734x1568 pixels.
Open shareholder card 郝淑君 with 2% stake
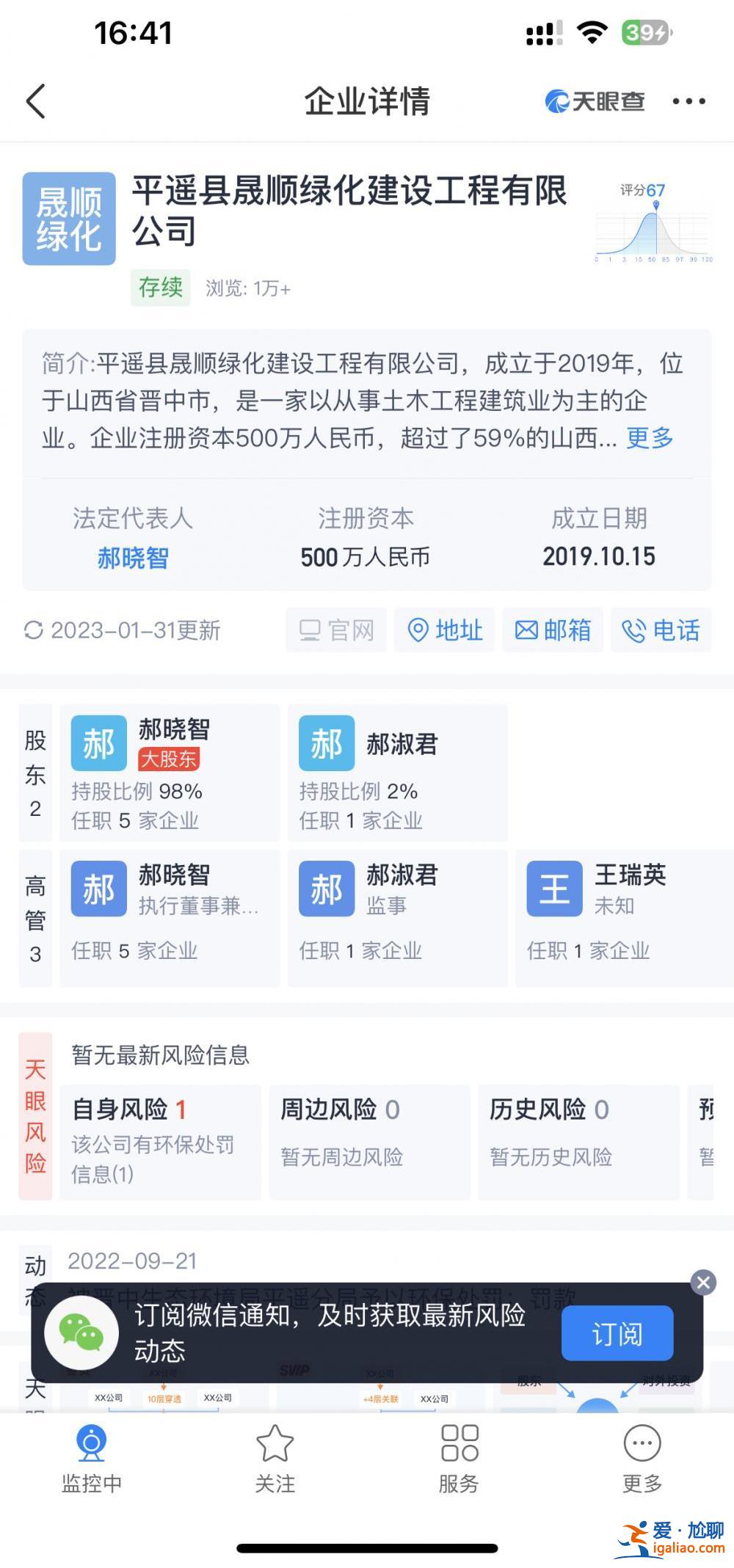397,773
